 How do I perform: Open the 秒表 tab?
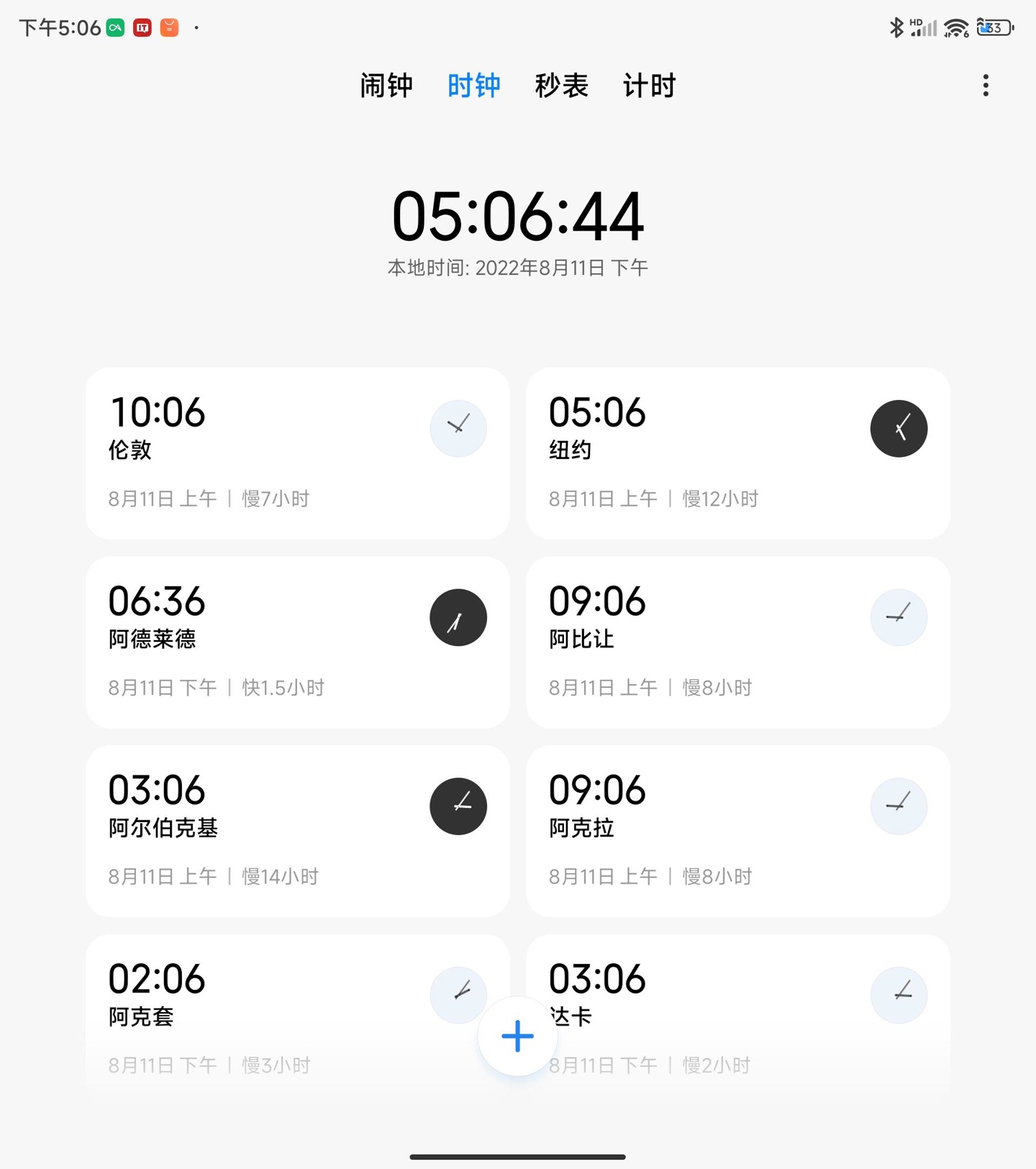click(561, 85)
